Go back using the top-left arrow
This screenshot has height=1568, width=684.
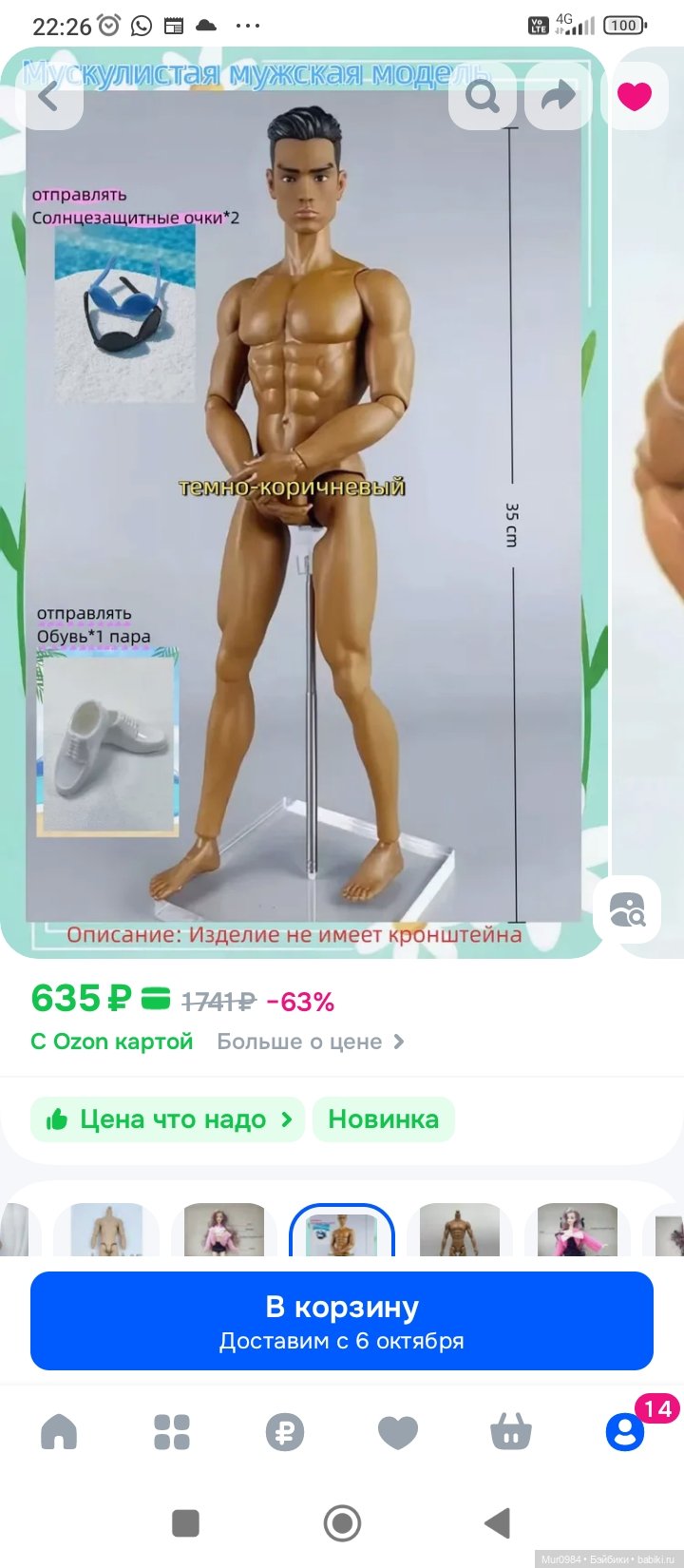[x=48, y=96]
